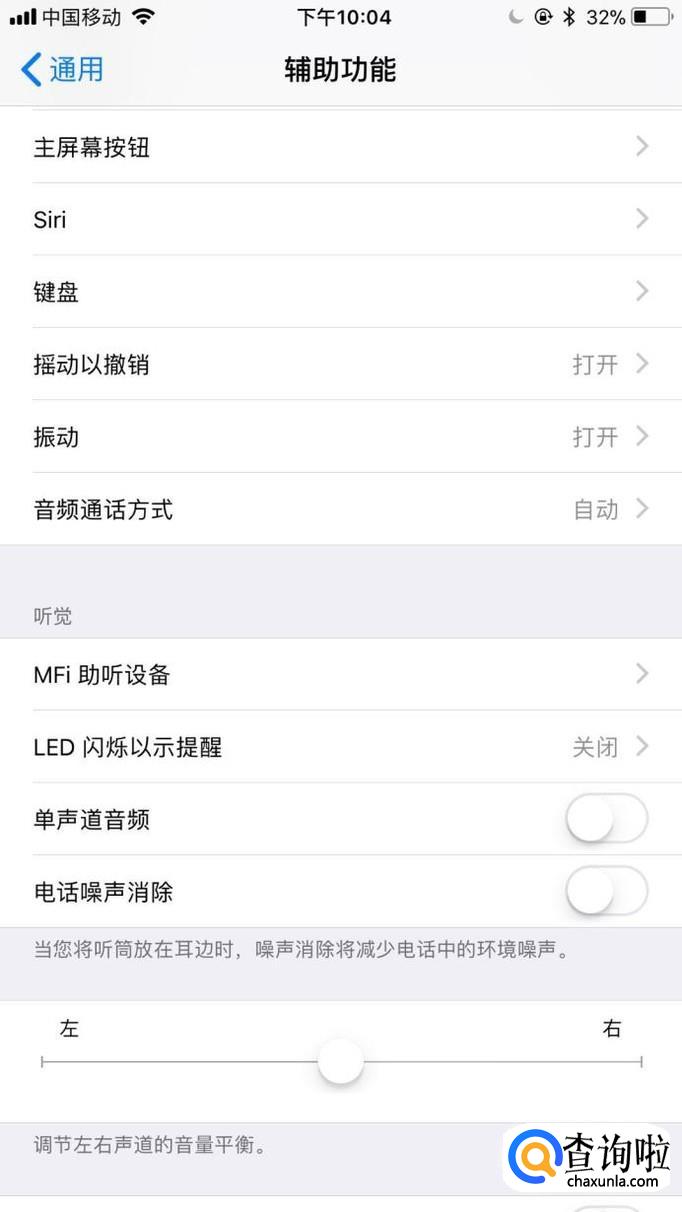Open the Siri accessibility row
Viewport: 682px width, 1212px height.
pyautogui.click(x=341, y=219)
